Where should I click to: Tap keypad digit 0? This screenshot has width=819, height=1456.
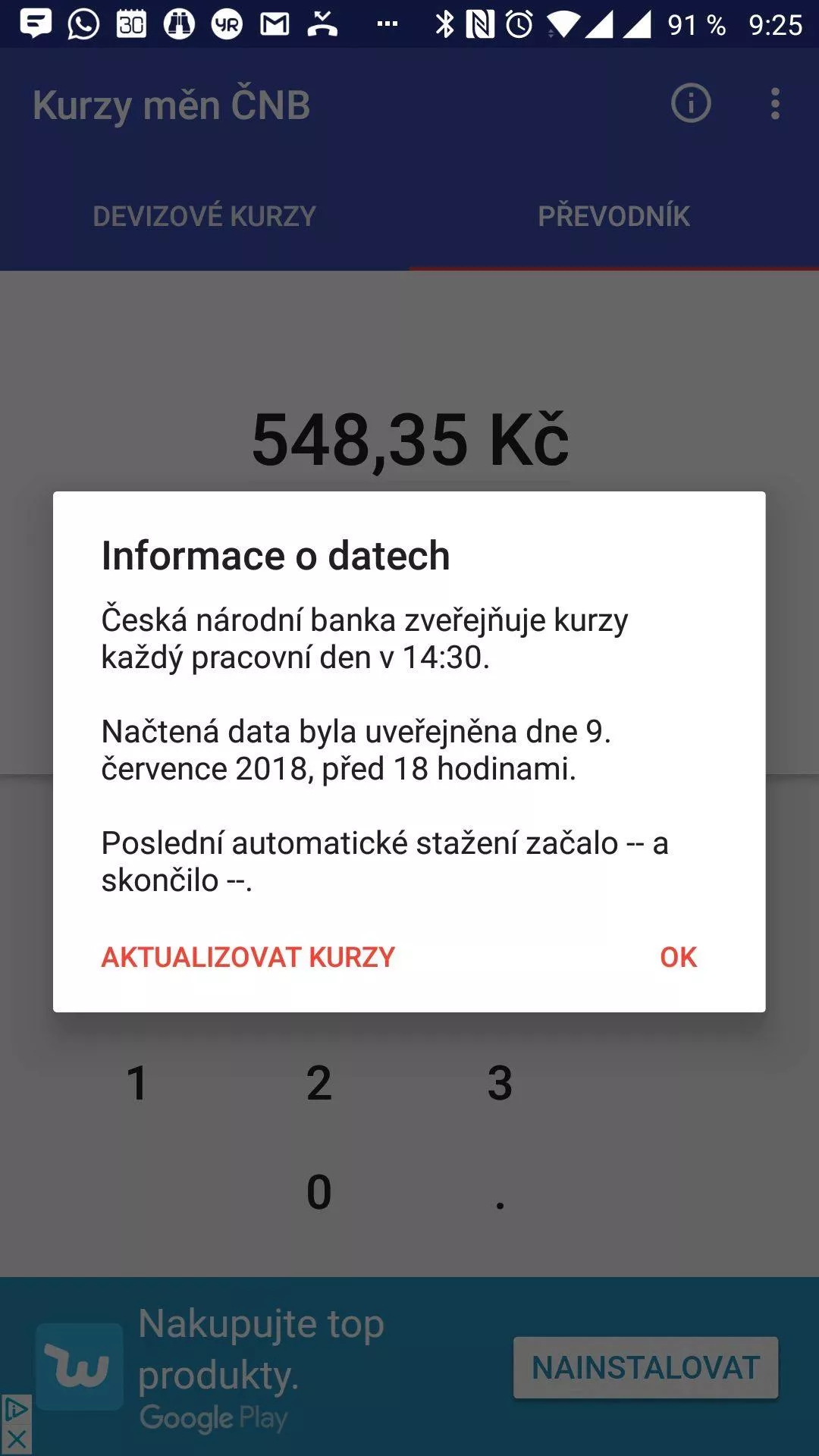318,1192
